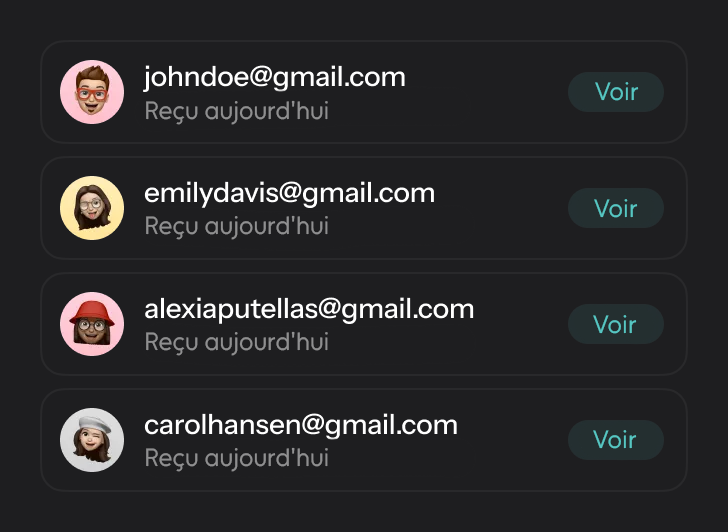Tap Voir for johndoe@gmail.com

click(616, 92)
